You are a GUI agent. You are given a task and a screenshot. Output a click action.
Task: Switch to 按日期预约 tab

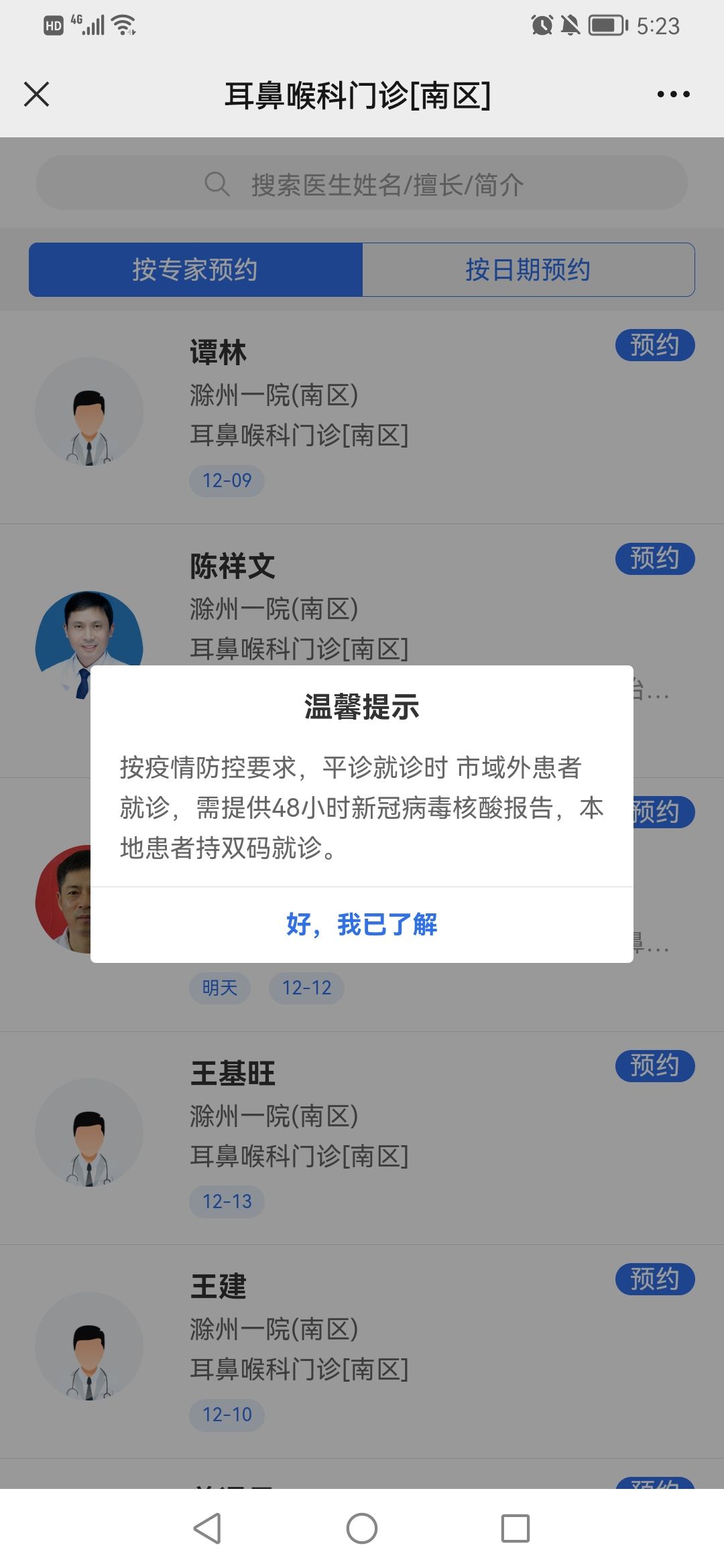[528, 269]
